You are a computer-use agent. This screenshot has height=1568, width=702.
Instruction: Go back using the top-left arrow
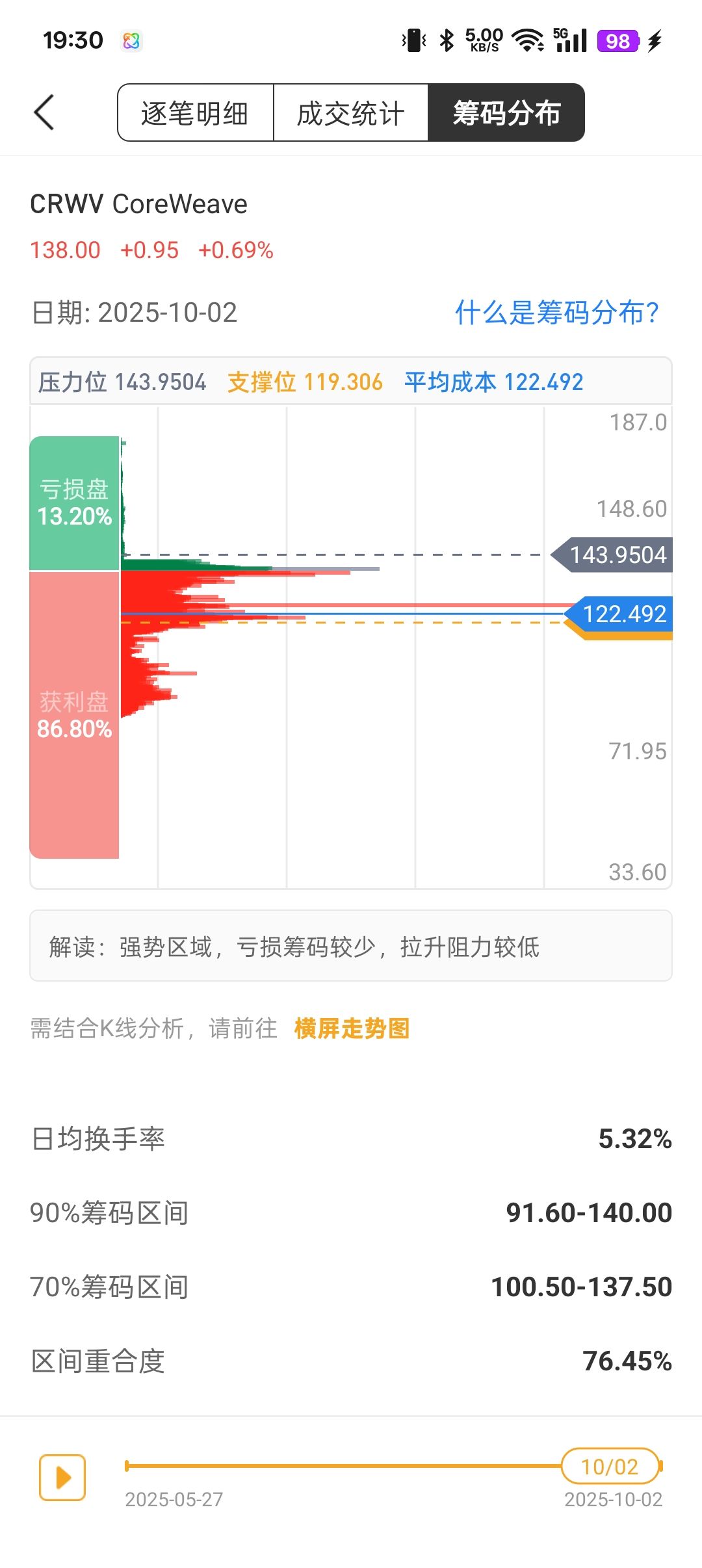click(44, 112)
